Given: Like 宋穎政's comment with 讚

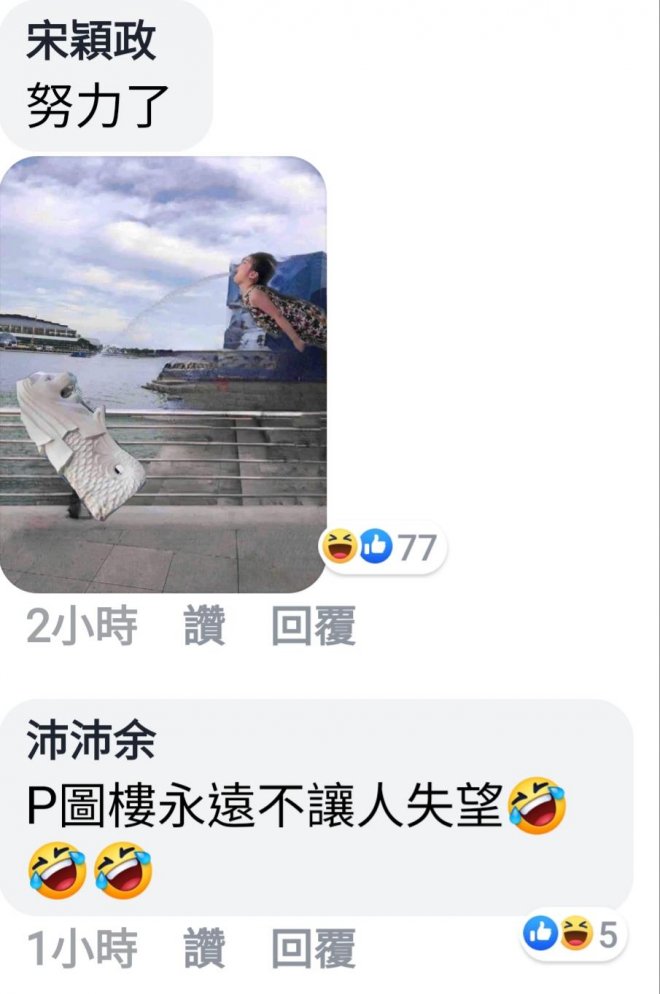Looking at the screenshot, I should pos(204,628).
